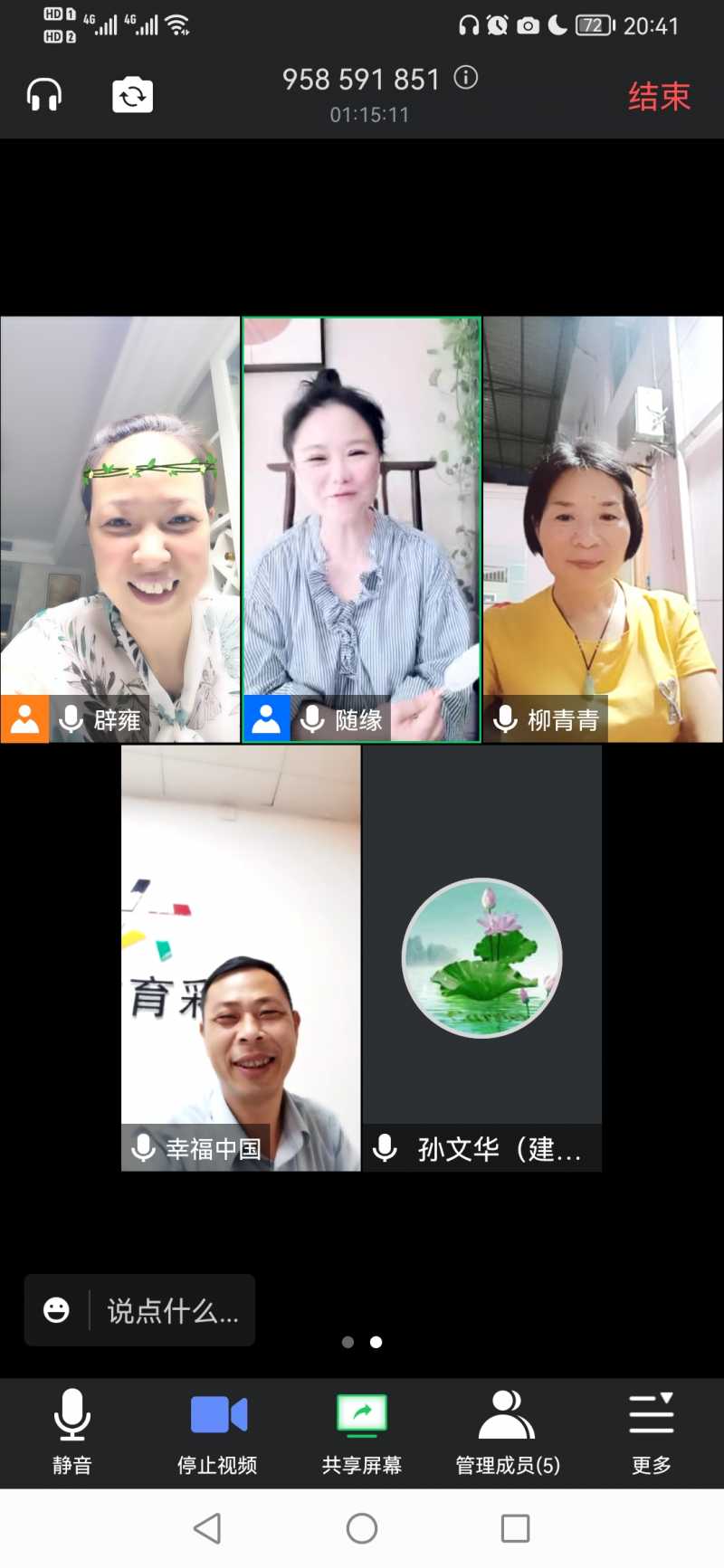Image resolution: width=724 pixels, height=1568 pixels.
Task: Select the 共享屏幕 screen share icon
Action: [x=361, y=1411]
